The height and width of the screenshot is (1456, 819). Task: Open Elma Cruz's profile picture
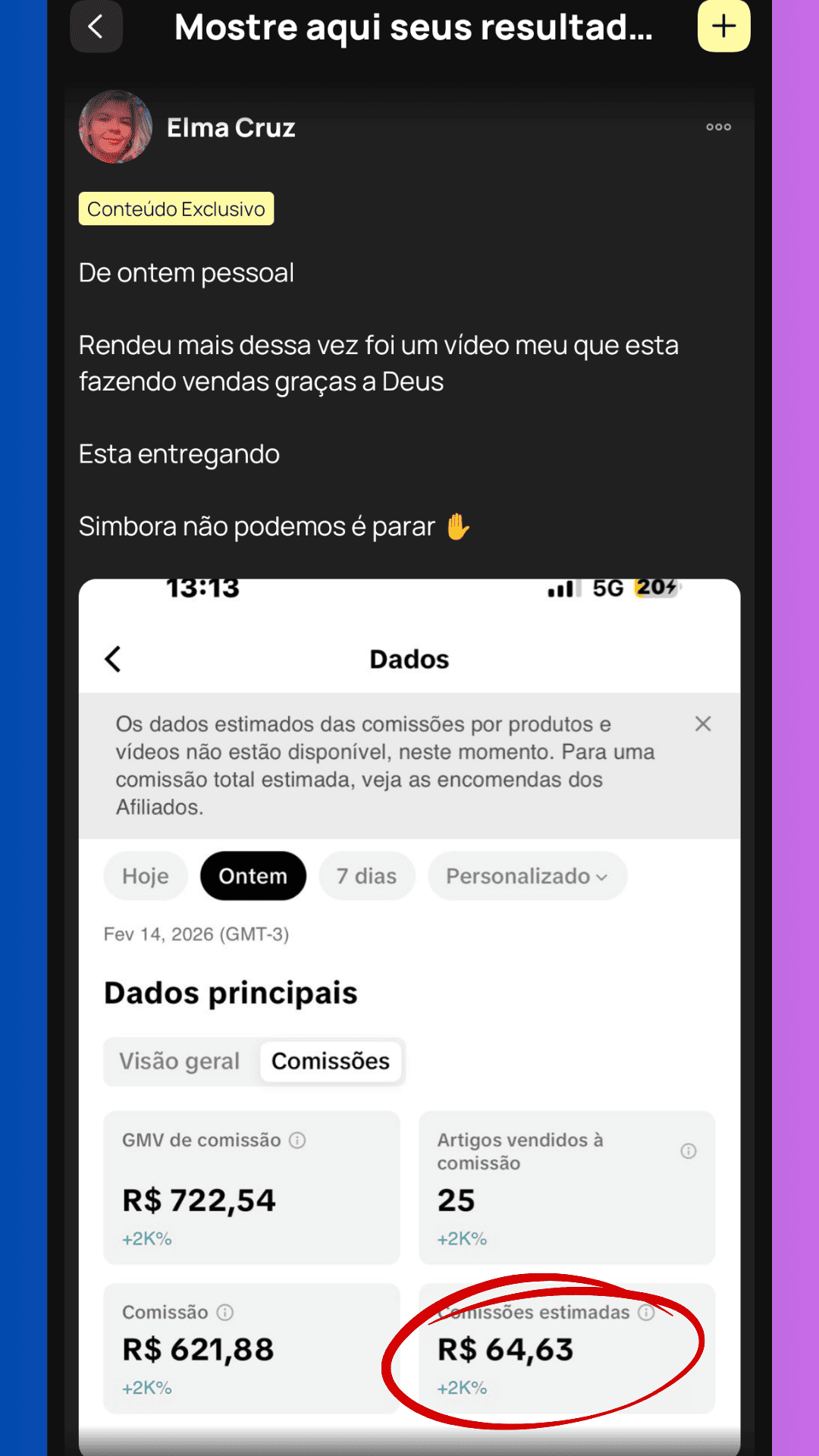coord(116,127)
